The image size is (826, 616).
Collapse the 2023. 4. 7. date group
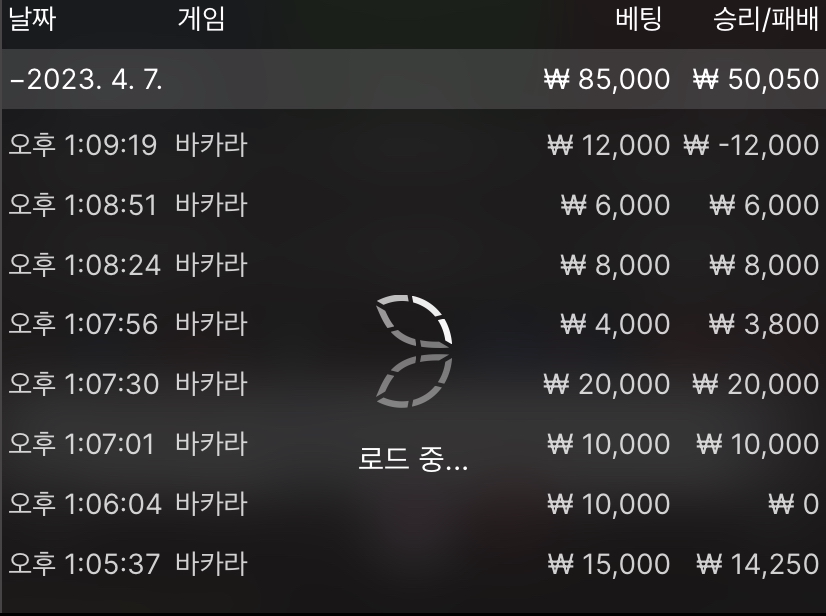[86, 80]
